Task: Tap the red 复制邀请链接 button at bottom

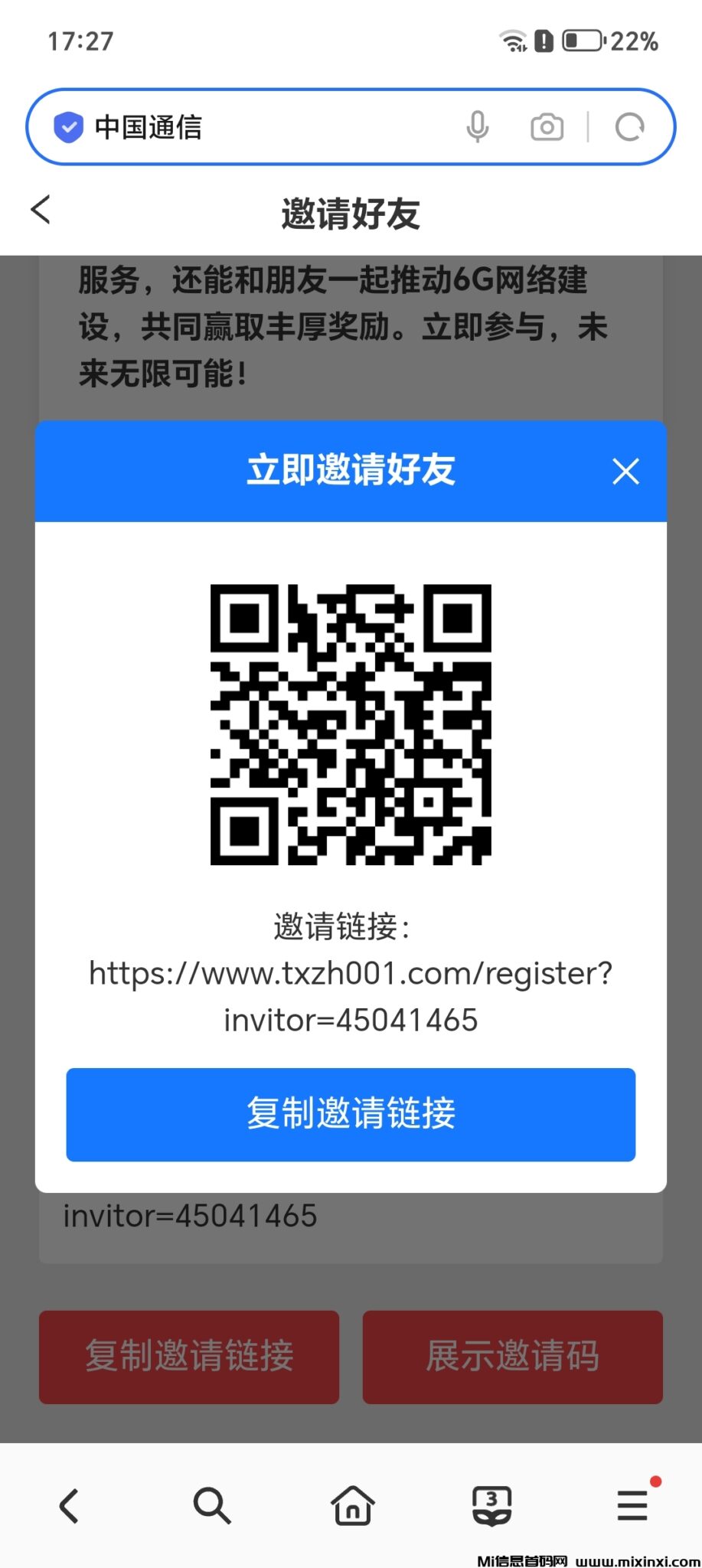Action: [188, 1356]
